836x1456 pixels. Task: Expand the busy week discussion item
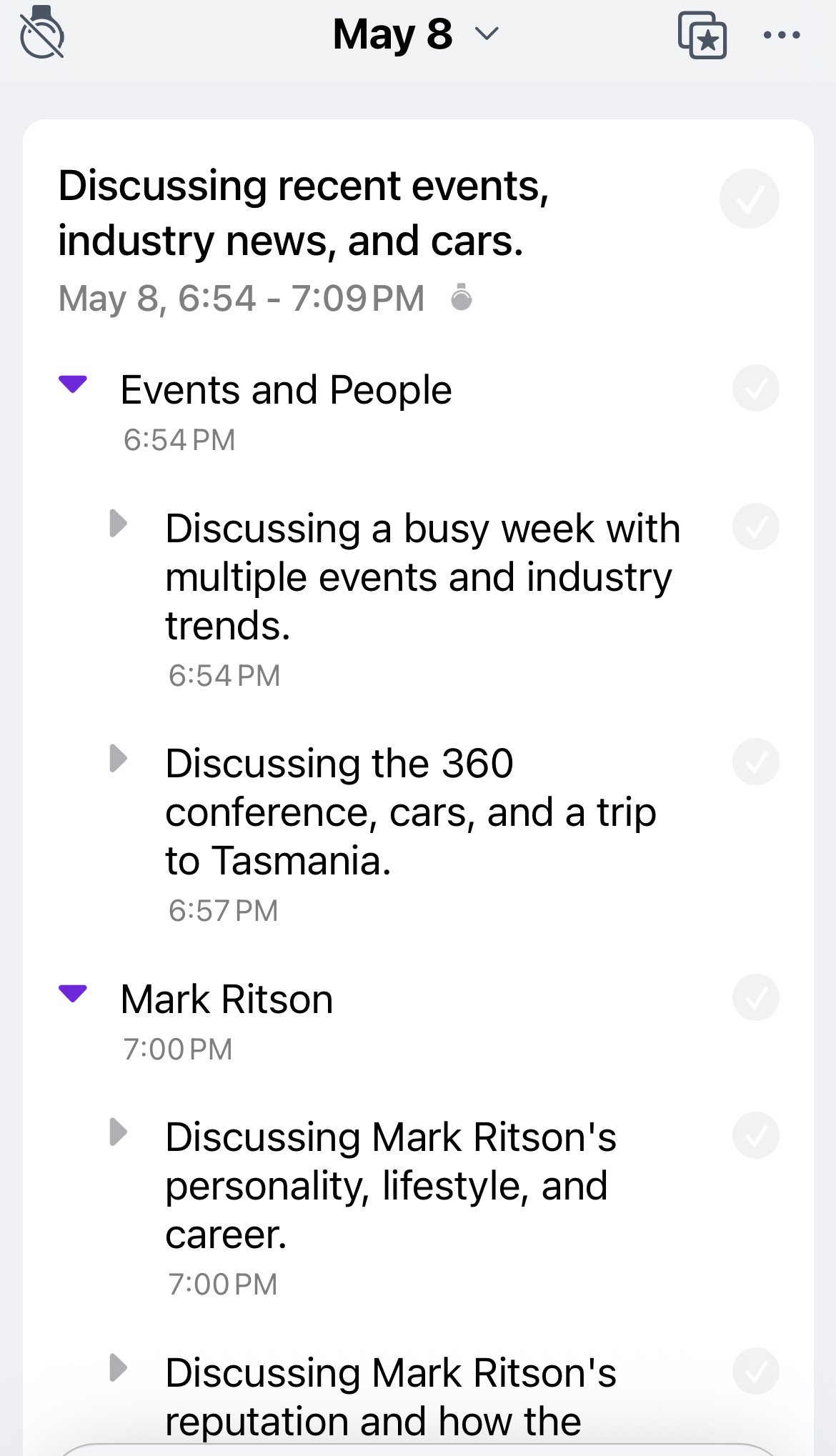pos(118,523)
